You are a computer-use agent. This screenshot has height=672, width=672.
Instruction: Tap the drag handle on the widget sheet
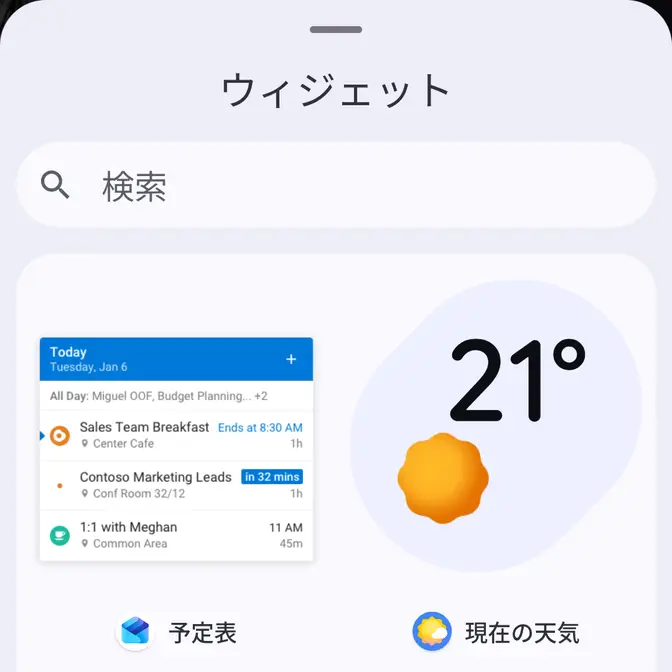click(335, 29)
